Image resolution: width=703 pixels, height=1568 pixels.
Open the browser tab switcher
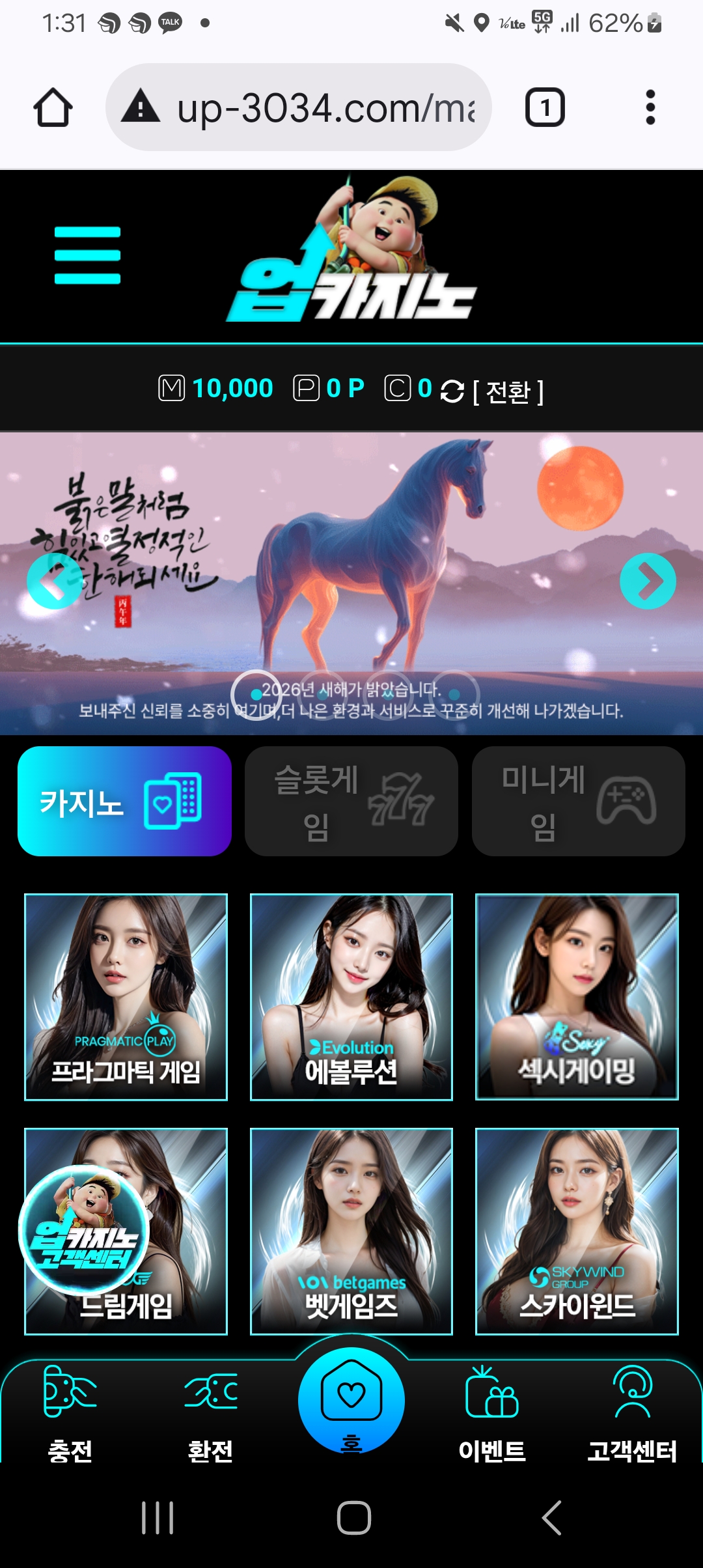click(x=545, y=107)
